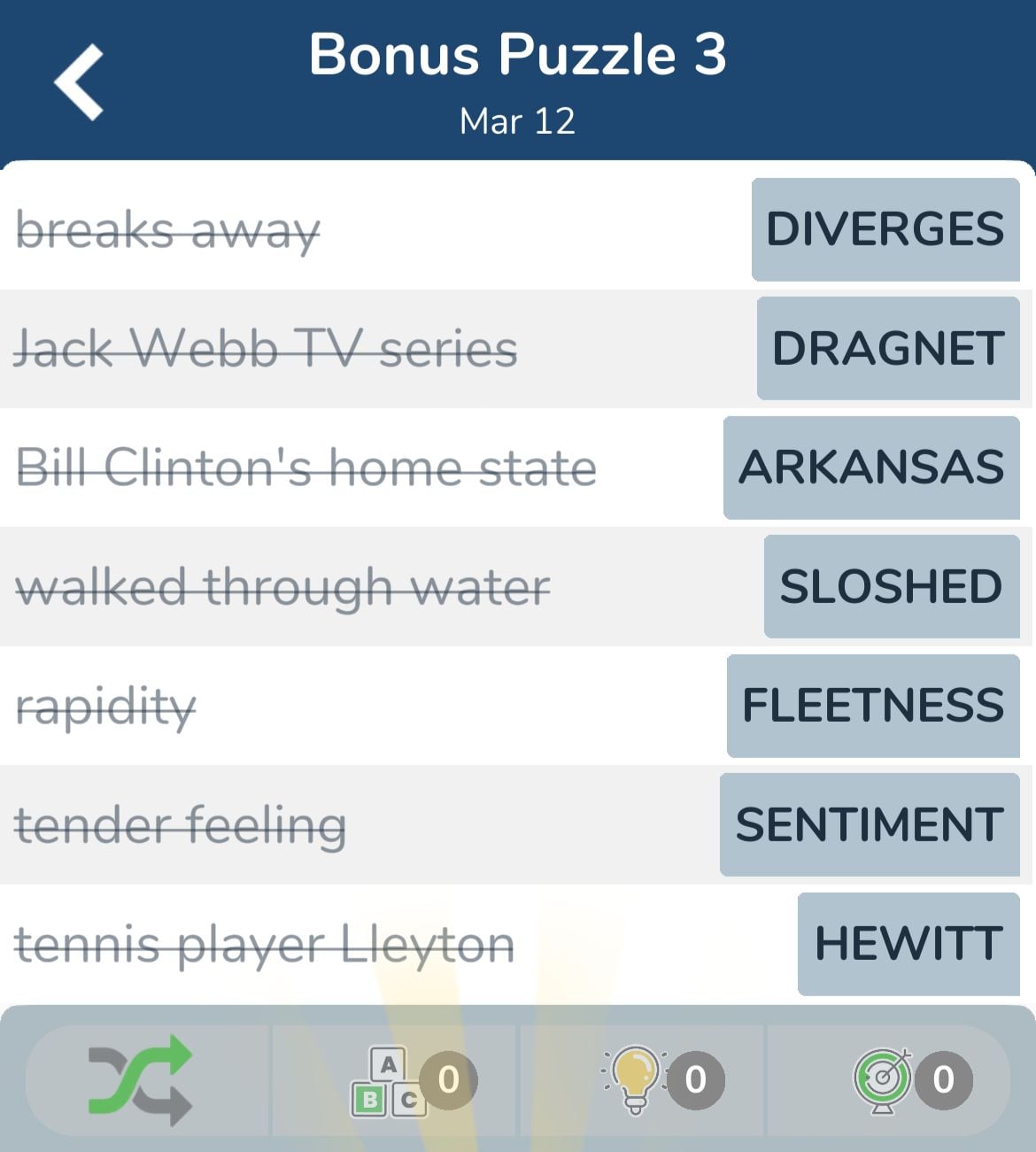The image size is (1036, 1152).
Task: Select the DRAGNET answer tile
Action: [888, 348]
